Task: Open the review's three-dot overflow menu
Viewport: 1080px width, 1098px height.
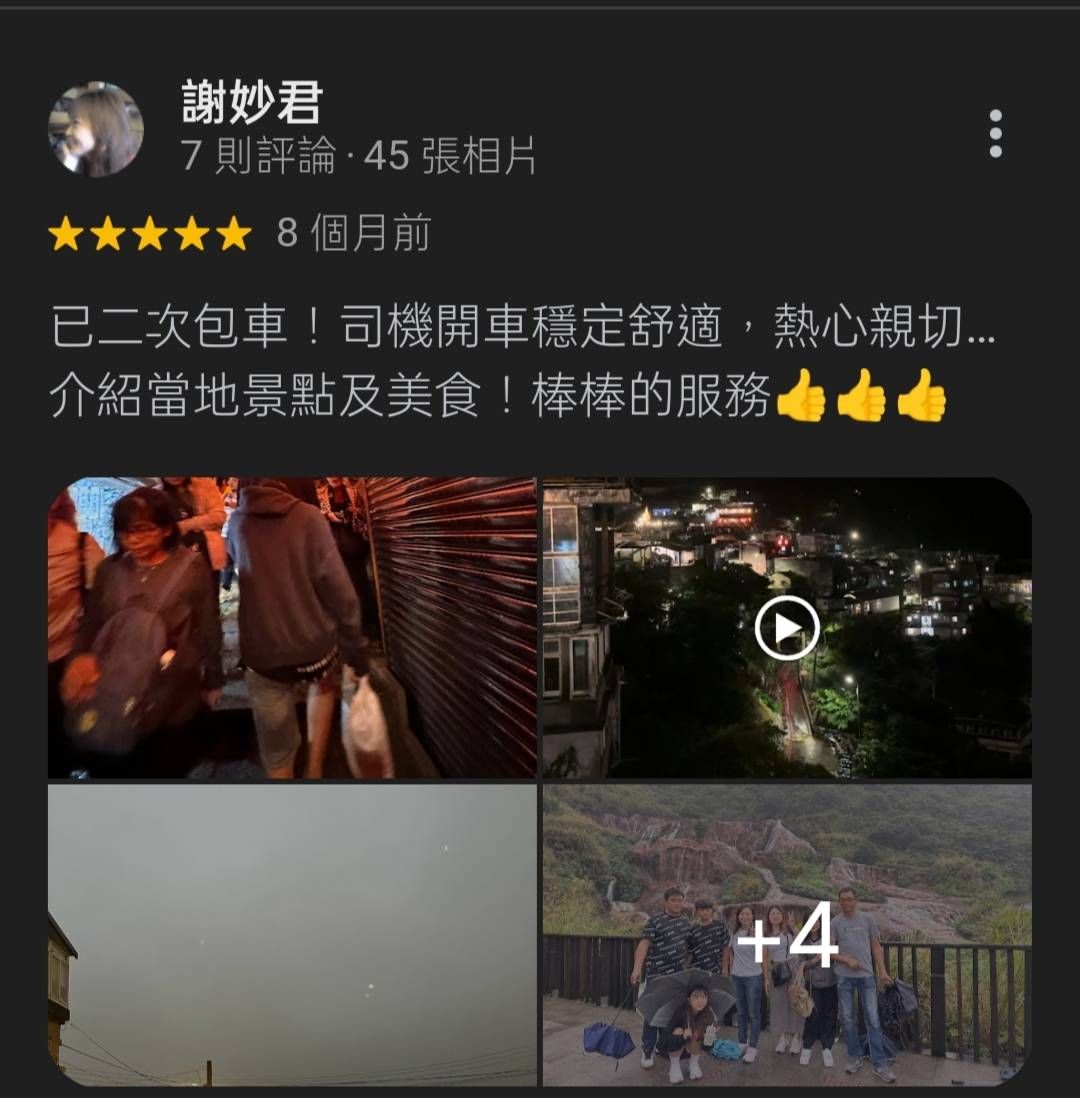Action: tap(995, 133)
